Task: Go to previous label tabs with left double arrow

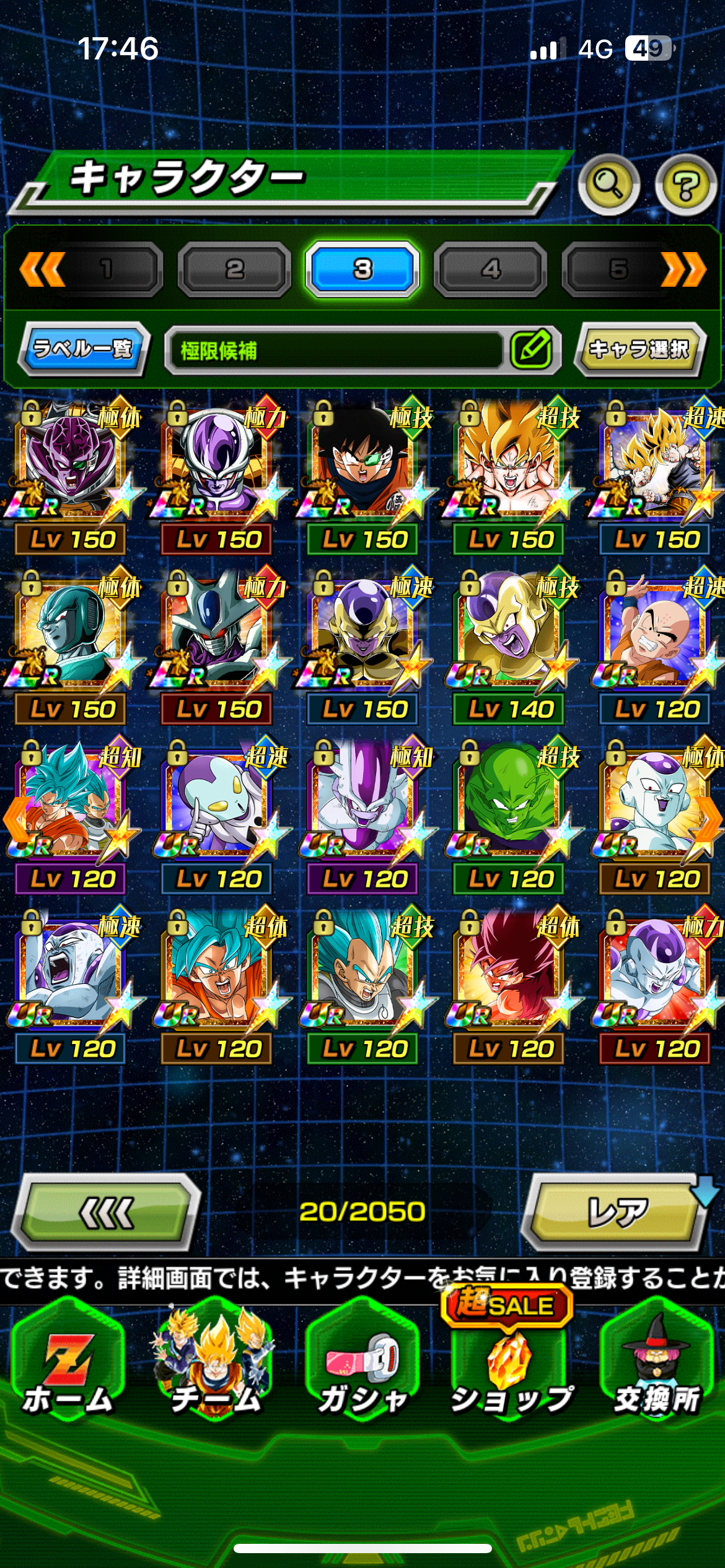Action: tap(42, 269)
